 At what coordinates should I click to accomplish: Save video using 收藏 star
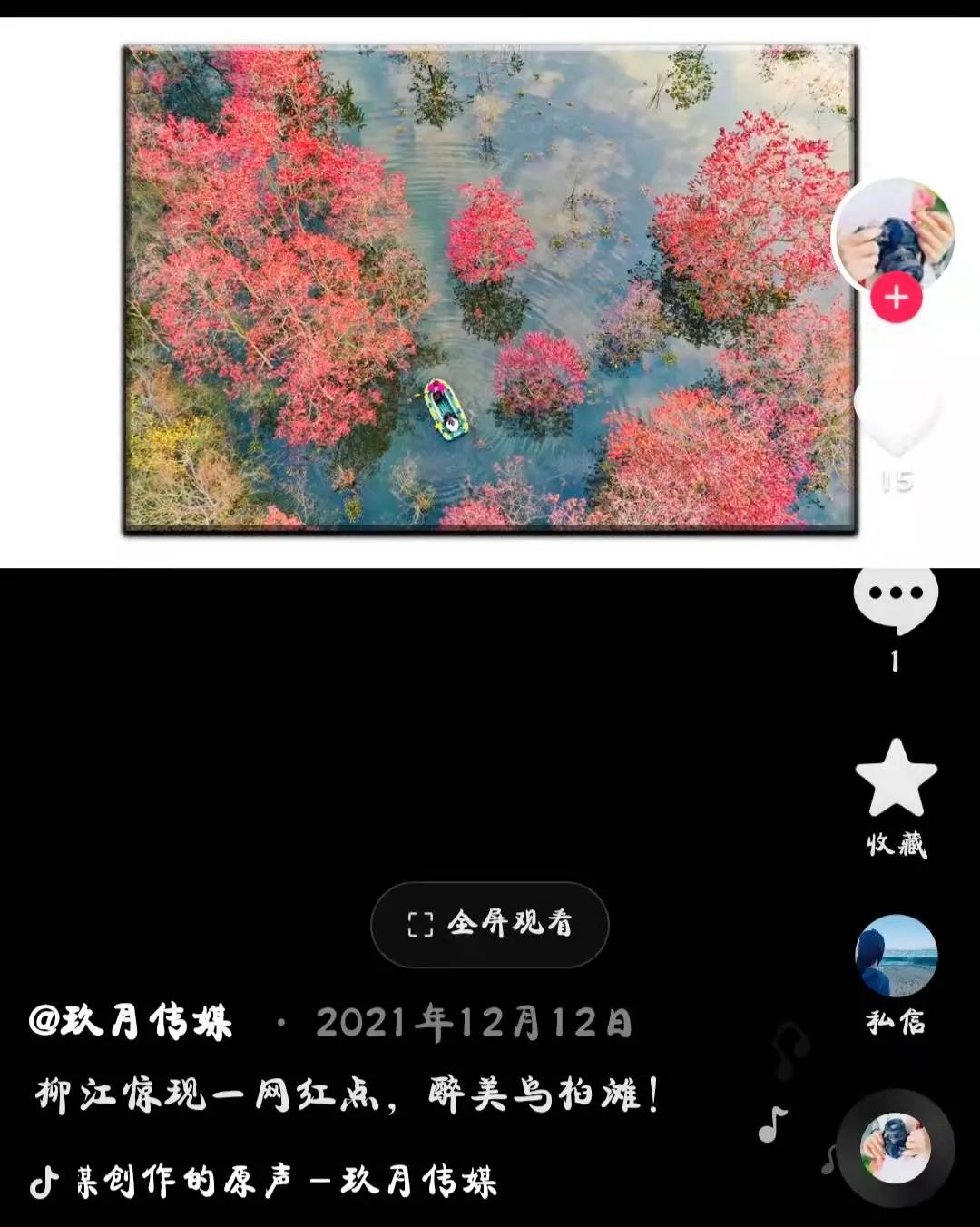pyautogui.click(x=897, y=779)
